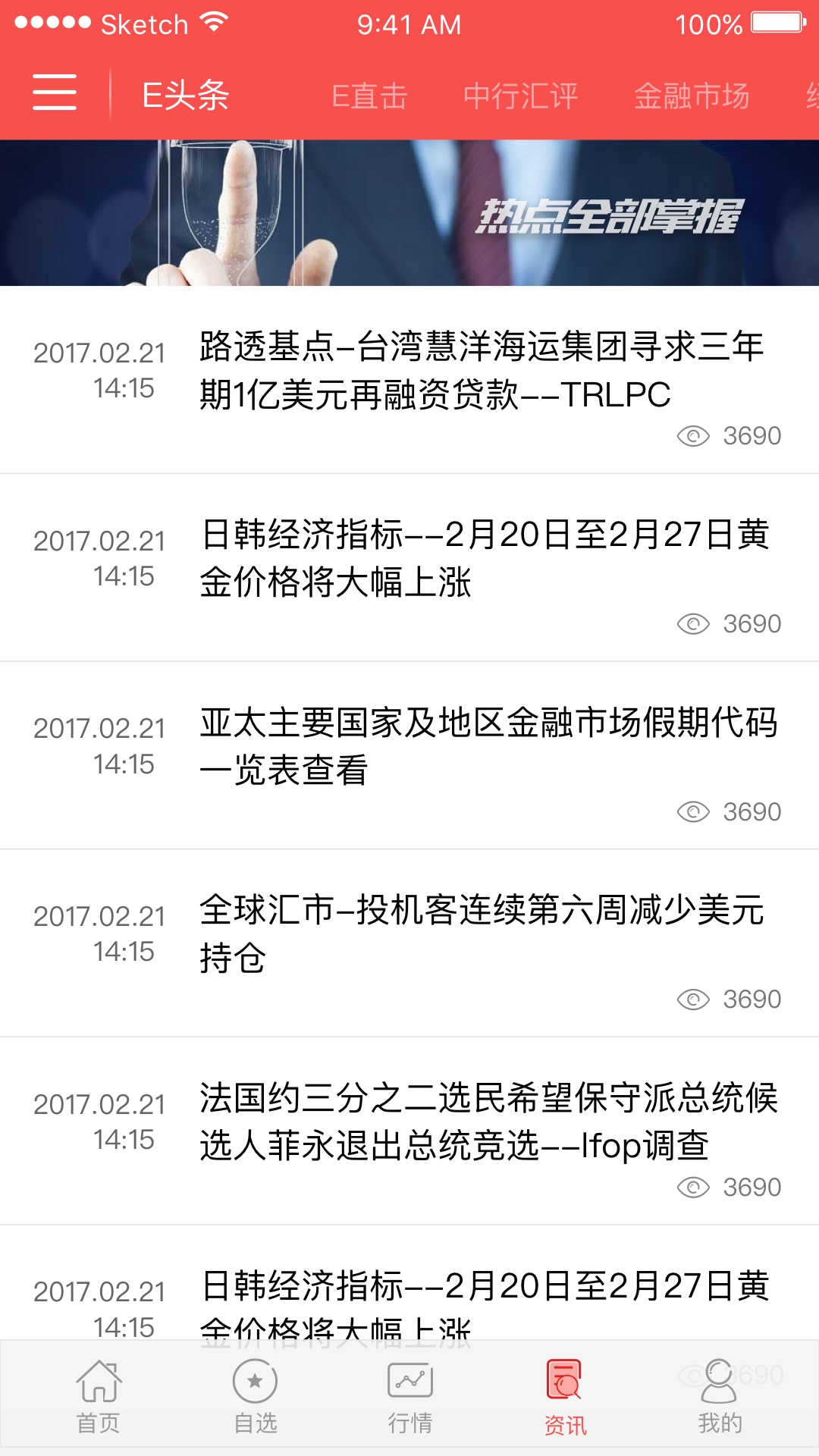Open the 路透基点 台湾慧洋海运 article
This screenshot has width=819, height=1456.
coord(482,371)
